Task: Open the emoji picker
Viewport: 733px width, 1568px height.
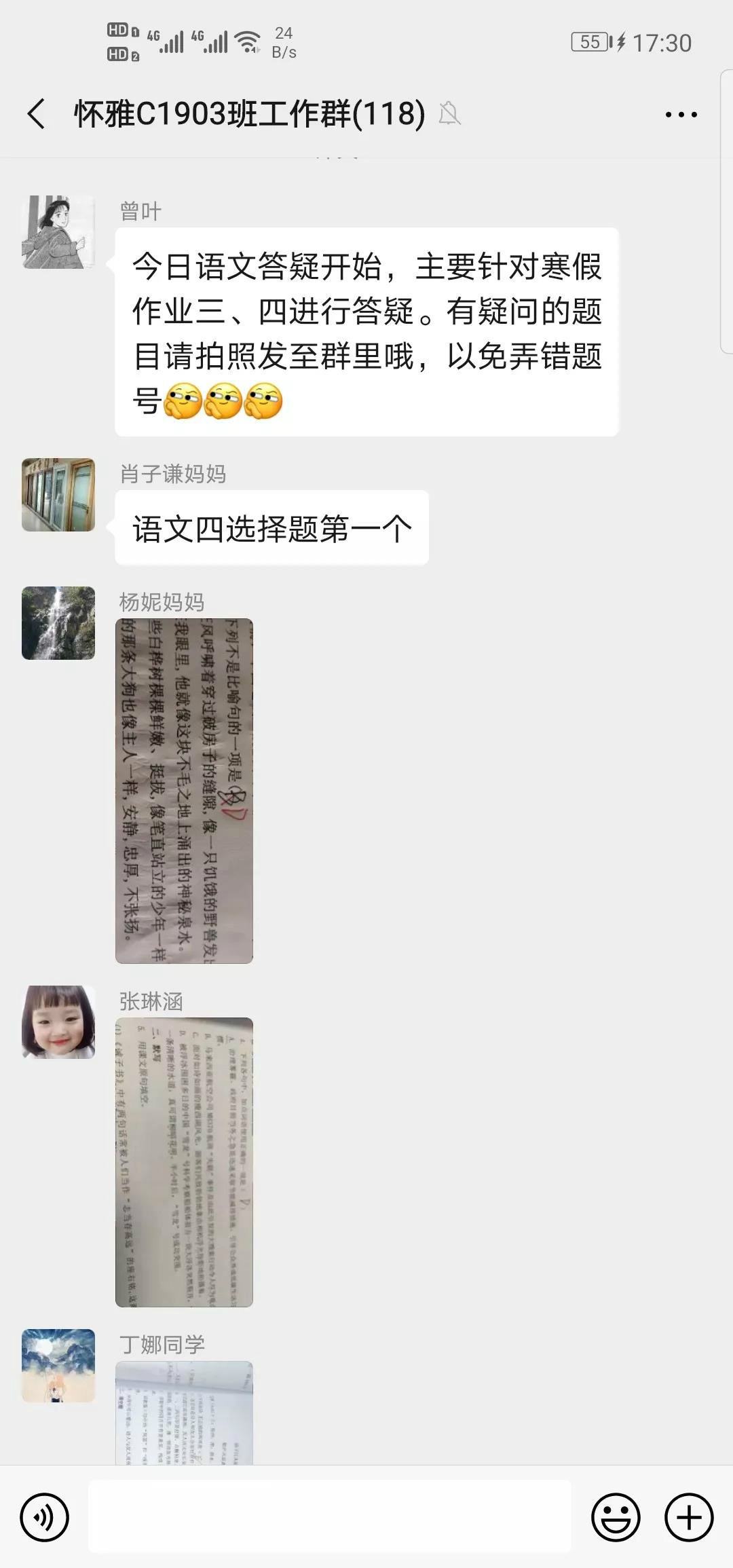Action: tap(616, 1517)
